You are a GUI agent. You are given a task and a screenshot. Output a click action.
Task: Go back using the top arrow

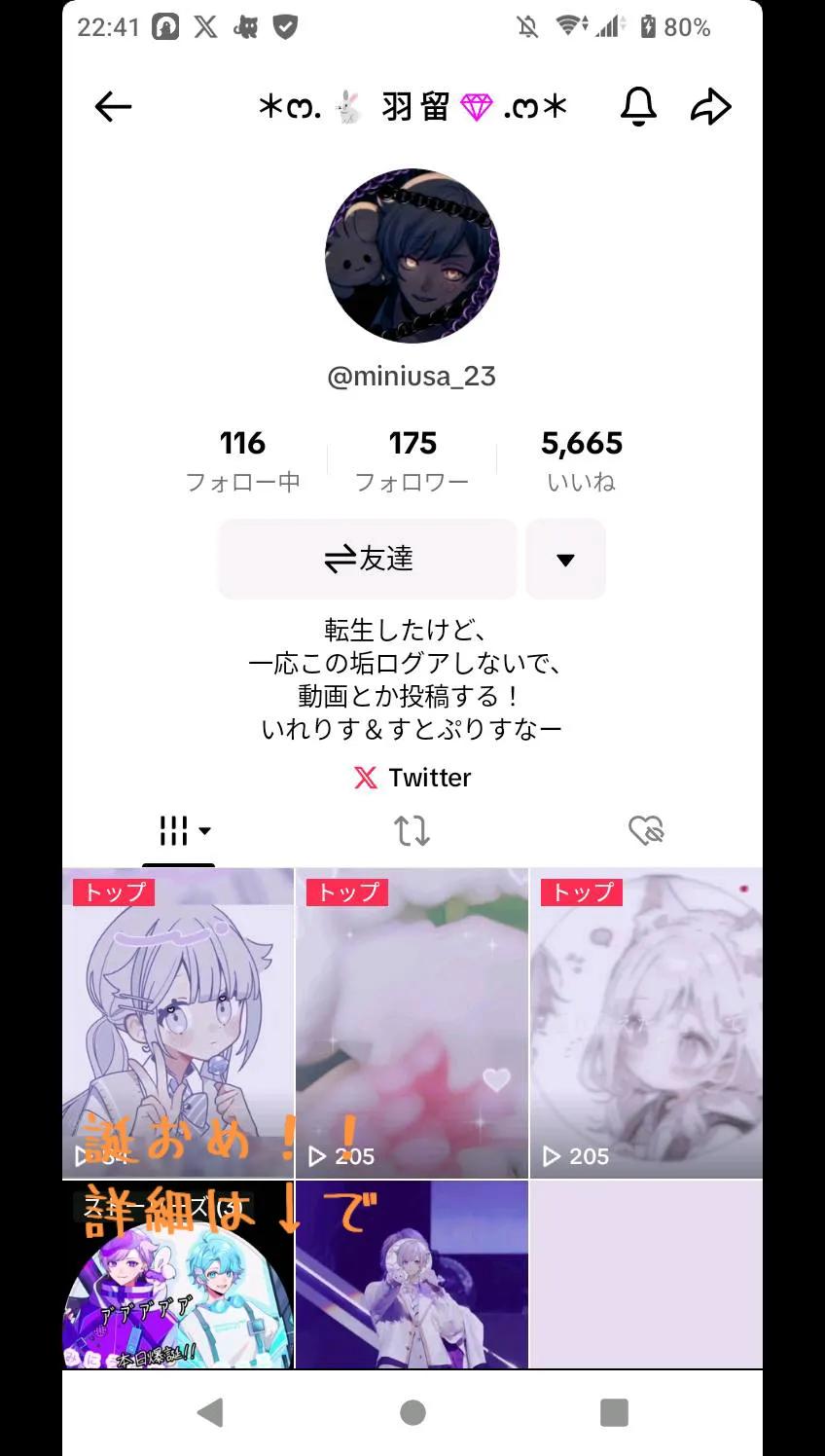(x=113, y=106)
